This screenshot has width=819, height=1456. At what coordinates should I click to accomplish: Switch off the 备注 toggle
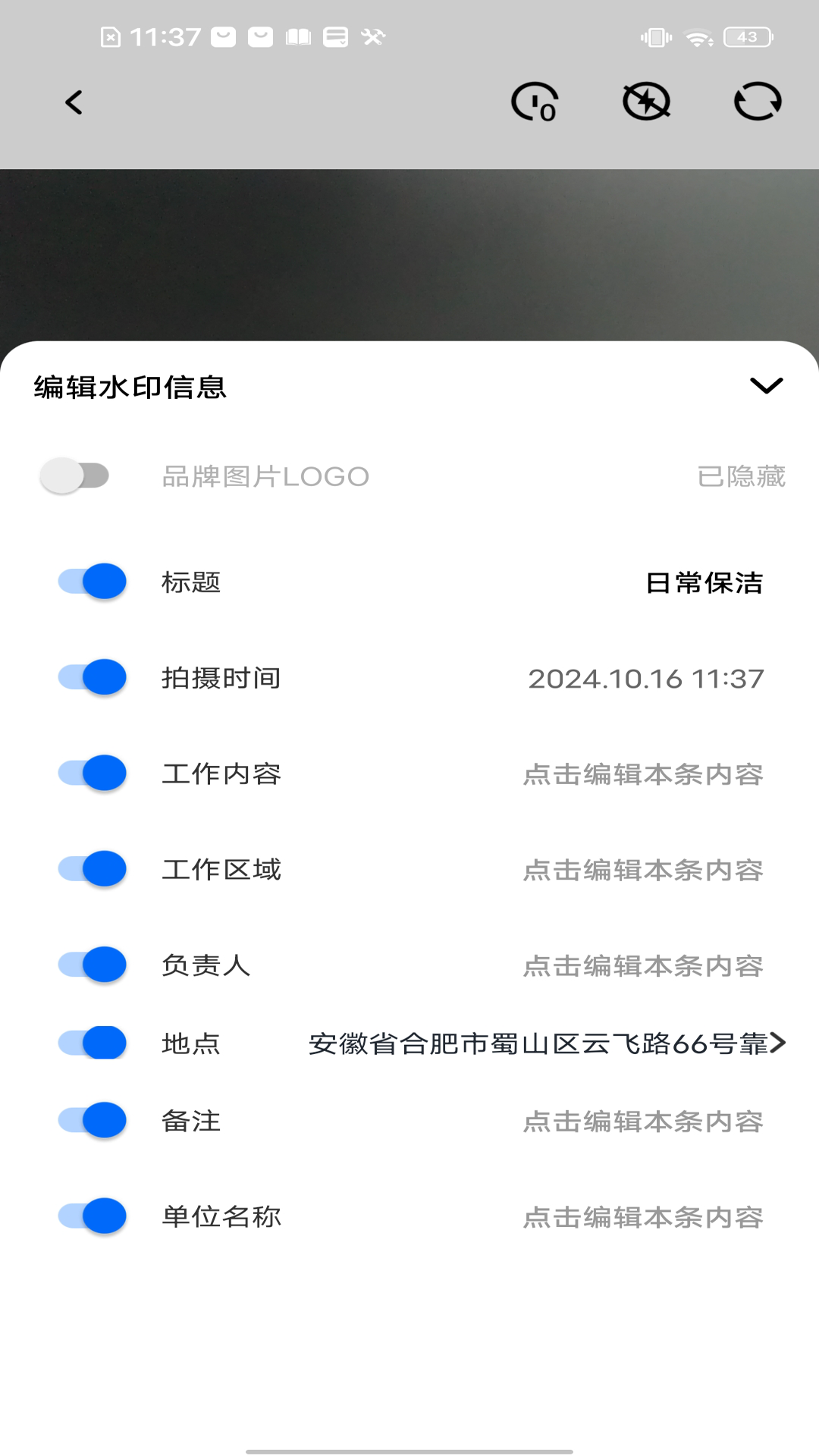point(93,1121)
